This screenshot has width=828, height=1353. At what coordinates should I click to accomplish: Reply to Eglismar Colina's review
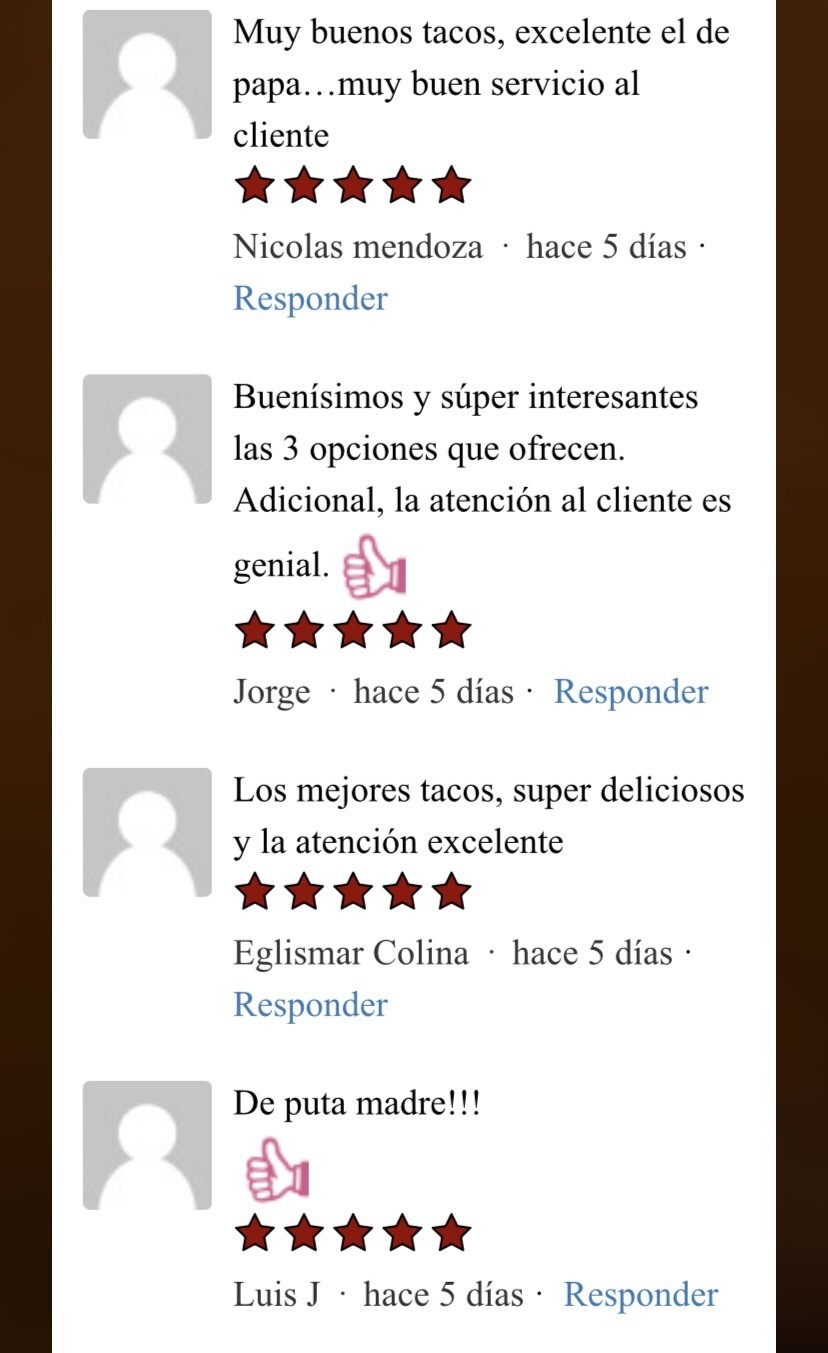pyautogui.click(x=310, y=1004)
